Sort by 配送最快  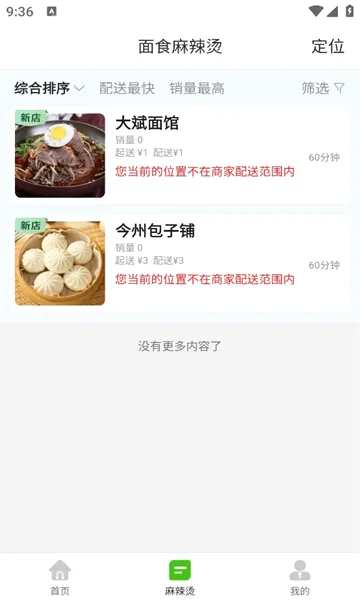[x=127, y=88]
